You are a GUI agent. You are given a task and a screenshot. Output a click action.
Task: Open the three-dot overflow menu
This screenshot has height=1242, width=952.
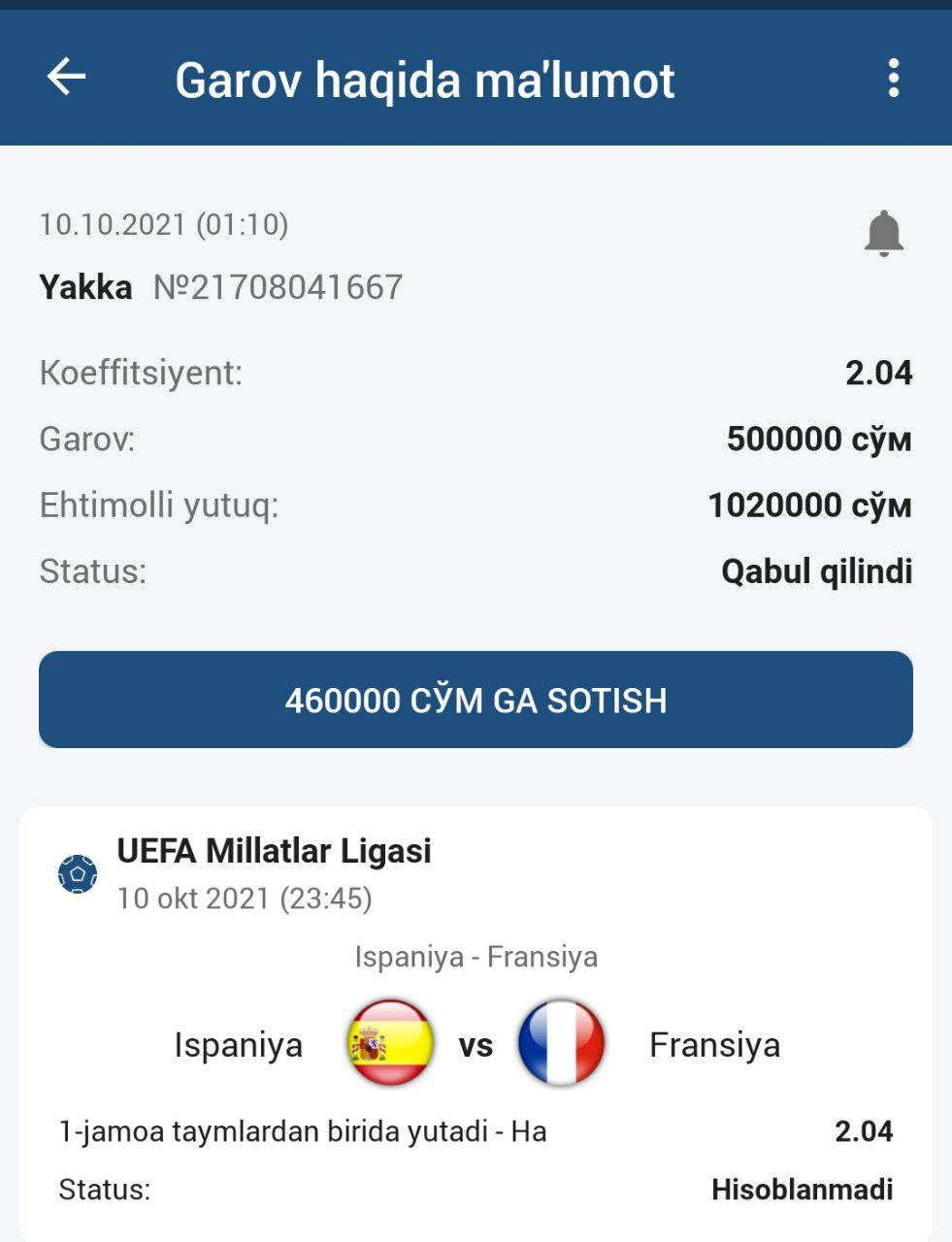coord(893,78)
